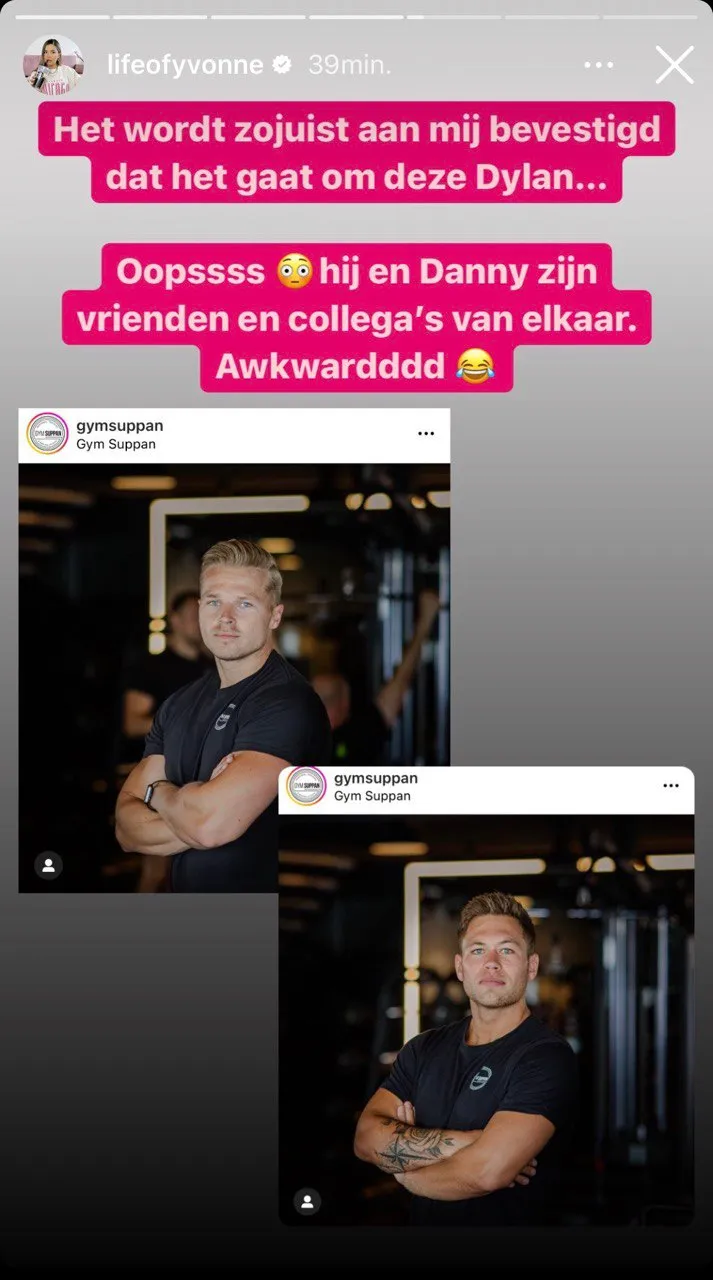The image size is (713, 1280).
Task: Open the story overflow menu
Action: click(x=598, y=65)
